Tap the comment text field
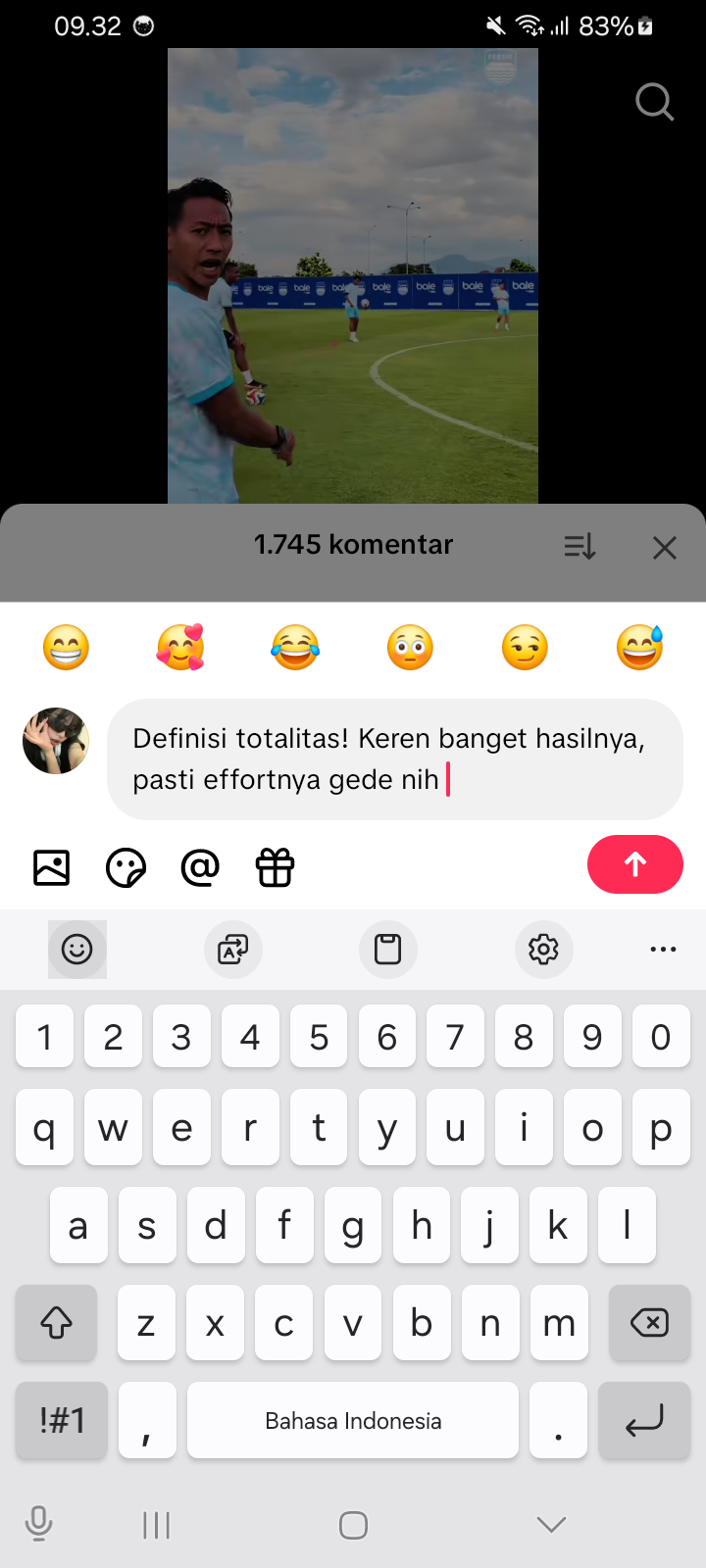This screenshot has width=706, height=1568. 394,759
